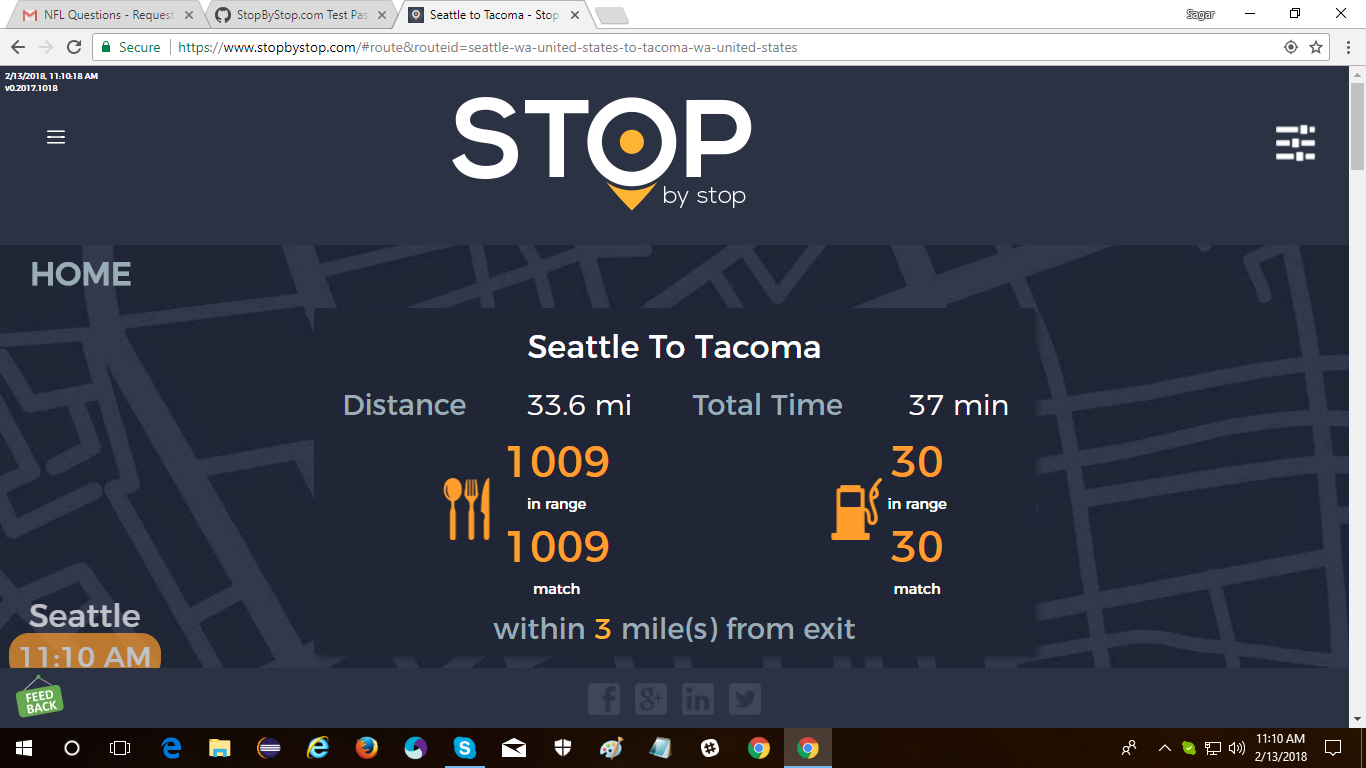
Task: Share route on Google Plus
Action: coord(651,699)
